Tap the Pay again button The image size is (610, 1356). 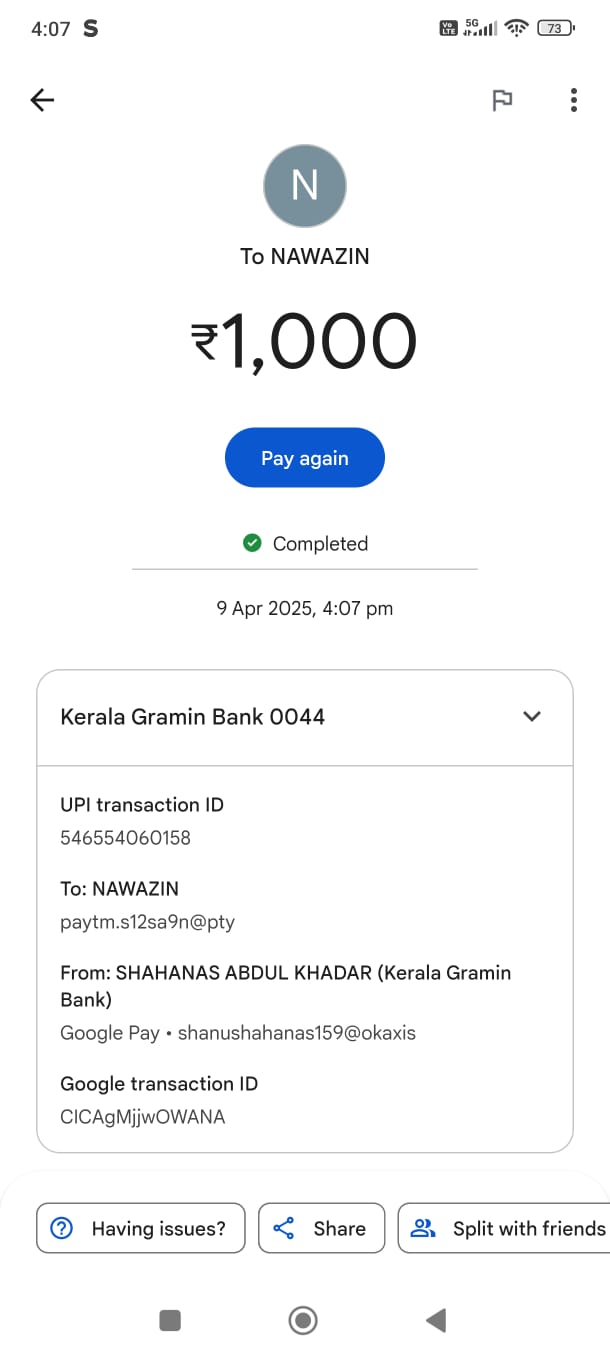click(x=304, y=458)
